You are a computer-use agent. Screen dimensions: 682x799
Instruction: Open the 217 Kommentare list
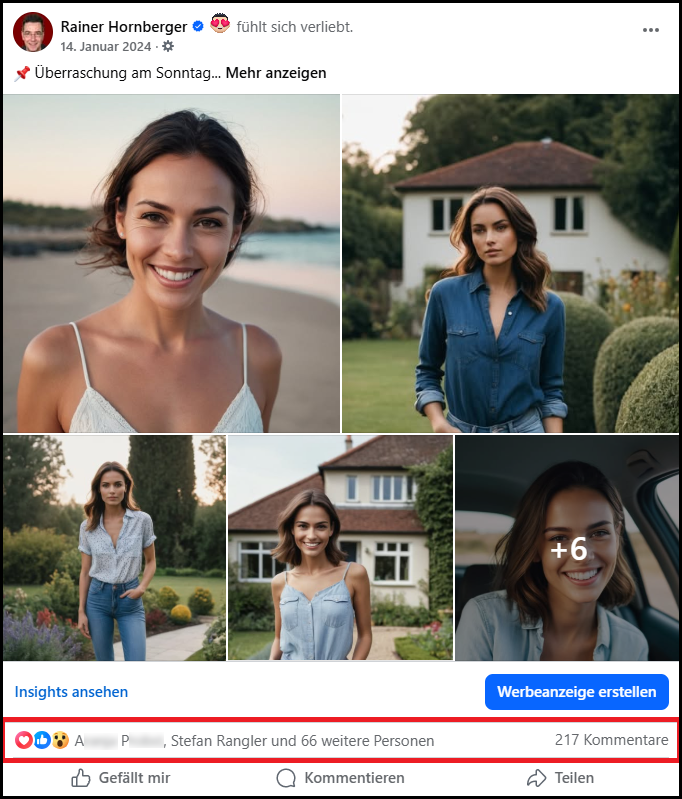coord(611,741)
